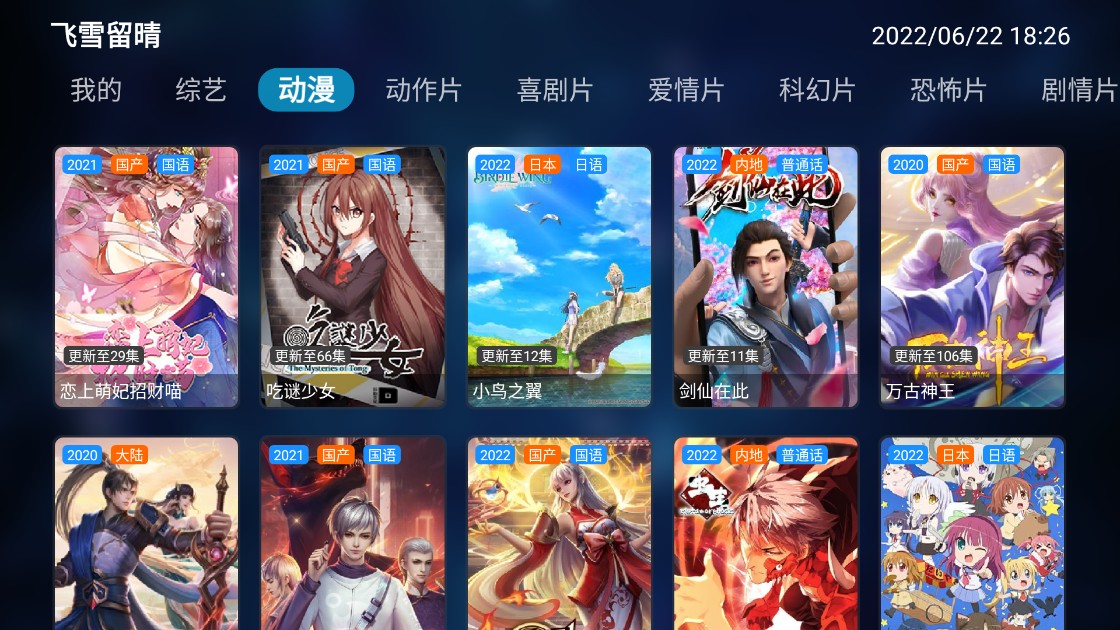This screenshot has height=630, width=1120.
Task: Switch to the 科幻片 tab
Action: coord(817,90)
